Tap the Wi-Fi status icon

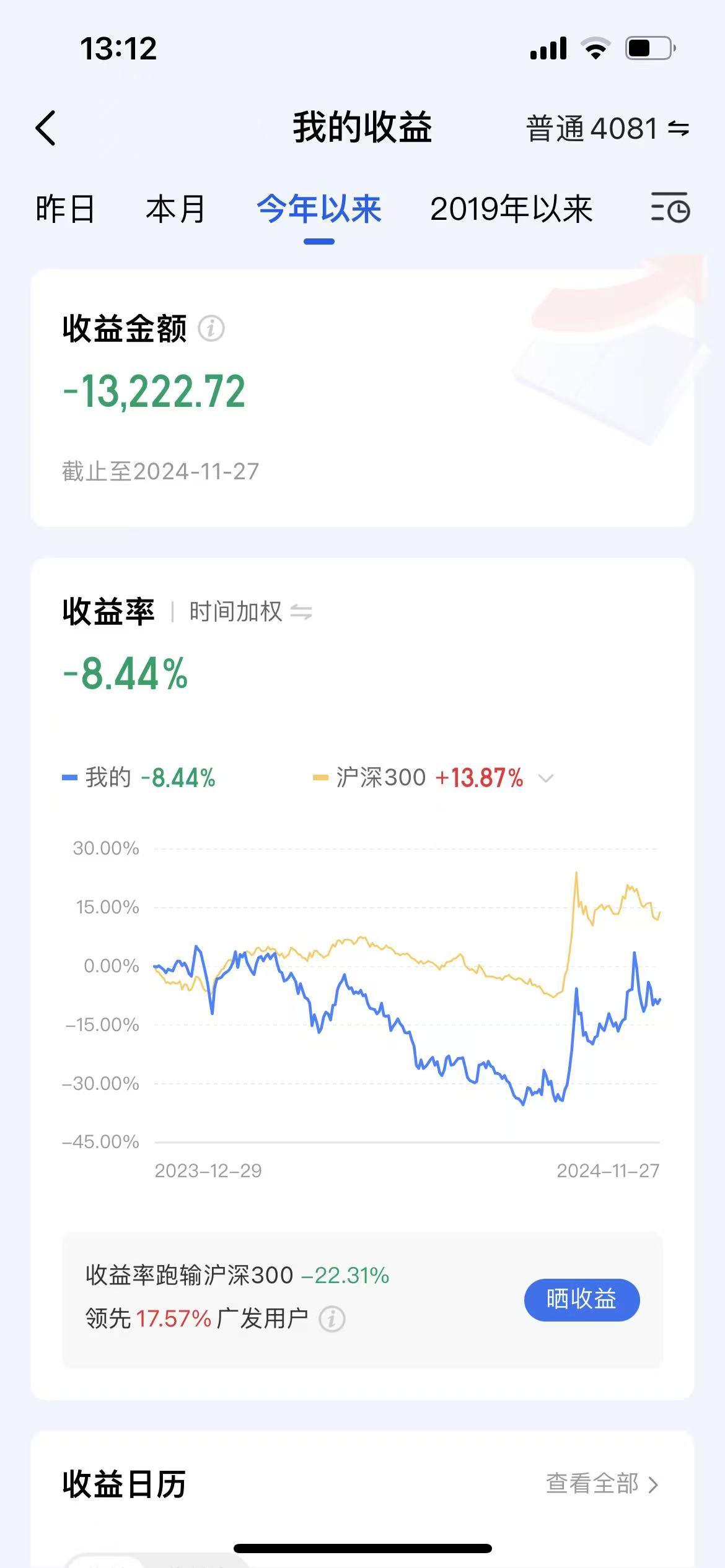coord(596,47)
